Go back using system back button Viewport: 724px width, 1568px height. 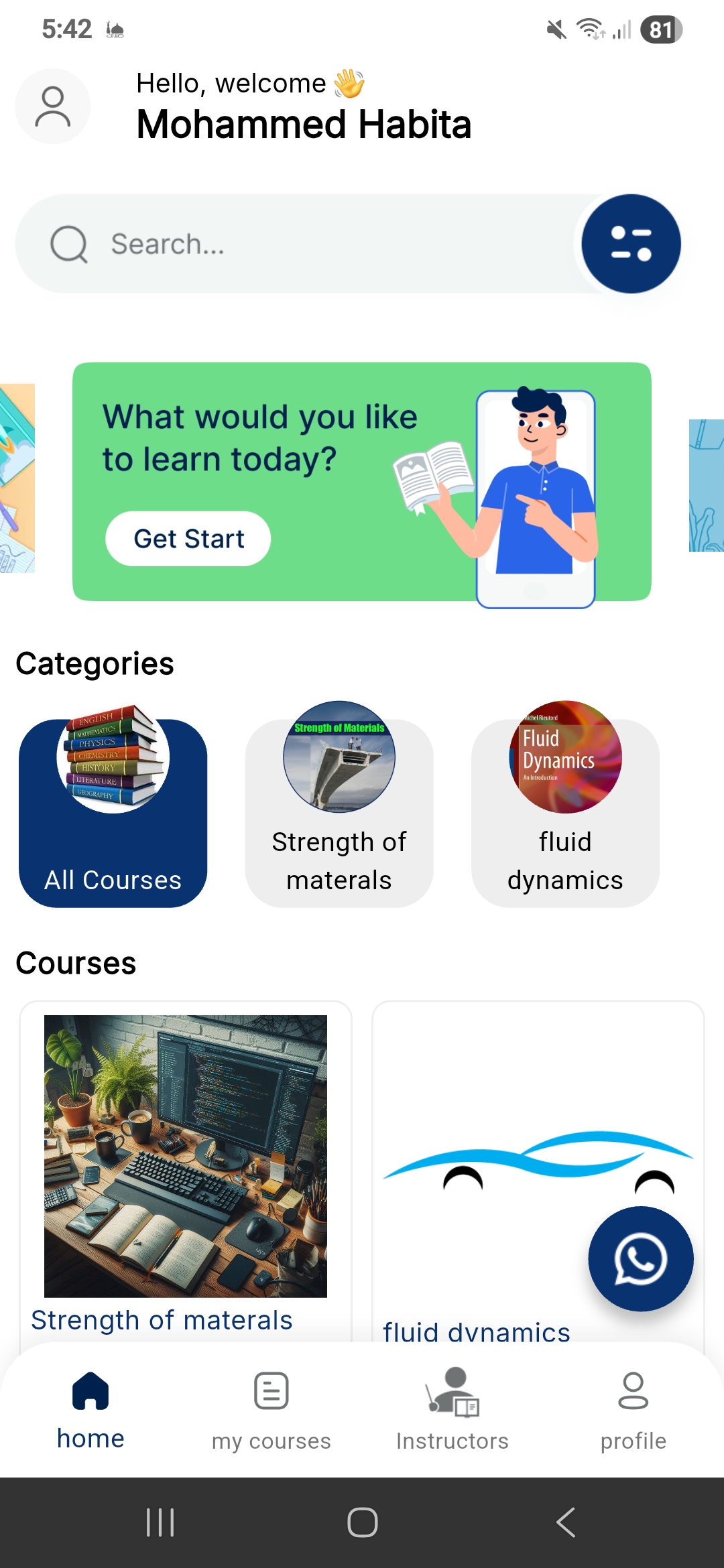[566, 1522]
